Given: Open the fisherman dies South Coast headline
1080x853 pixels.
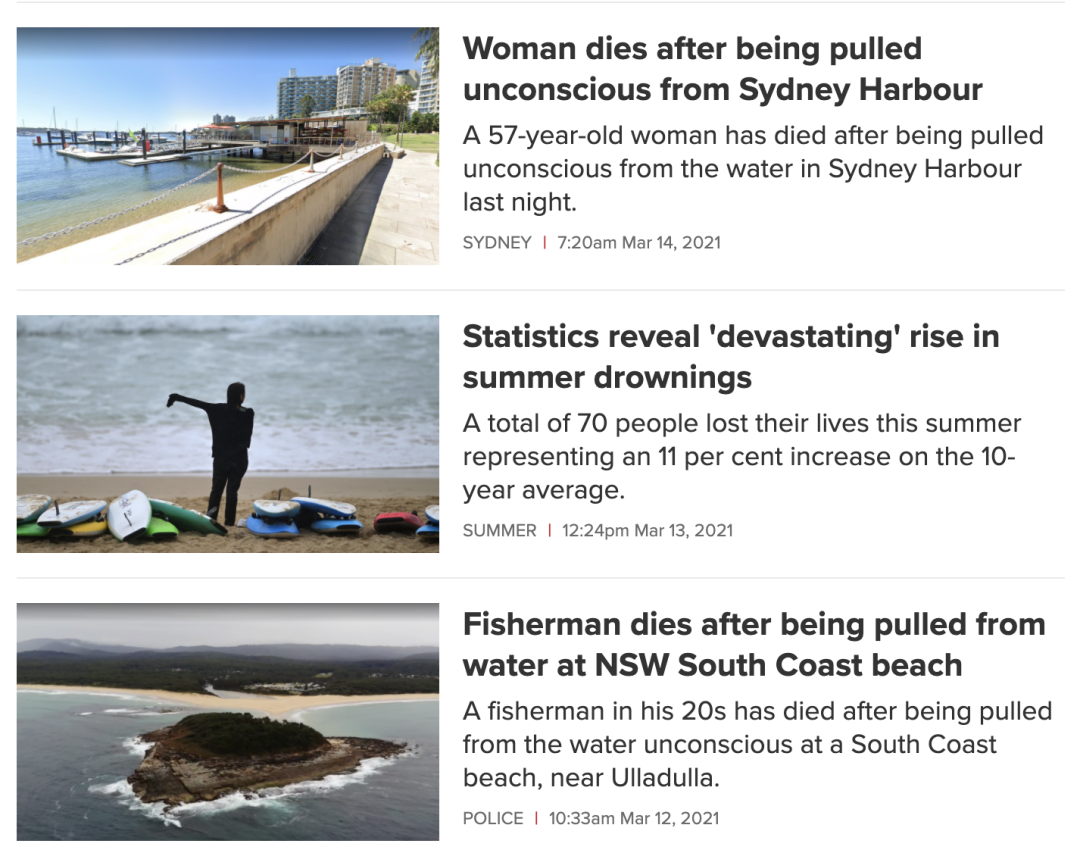Looking at the screenshot, I should pos(753,645).
